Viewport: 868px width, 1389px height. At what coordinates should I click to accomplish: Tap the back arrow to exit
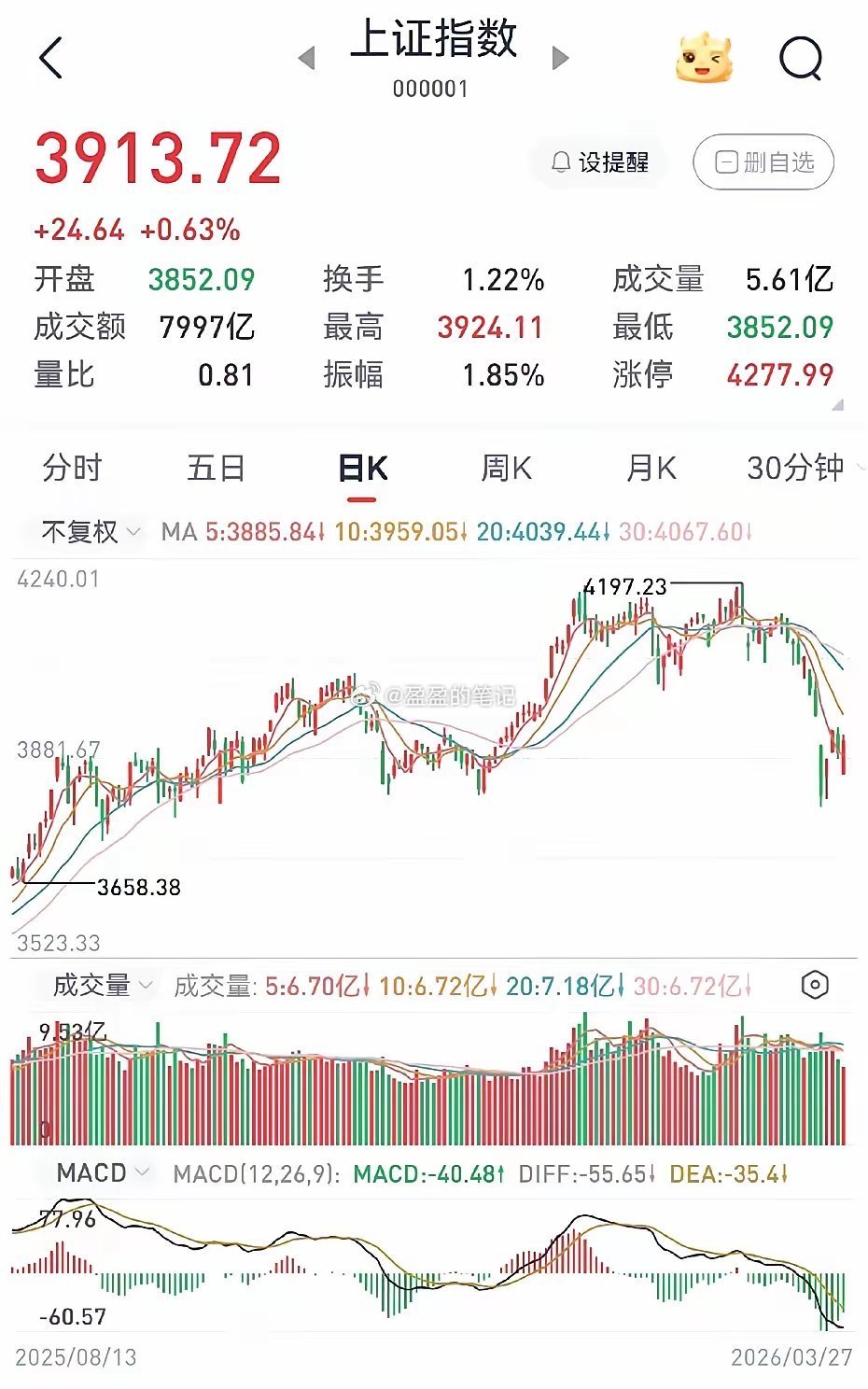pos(51,58)
